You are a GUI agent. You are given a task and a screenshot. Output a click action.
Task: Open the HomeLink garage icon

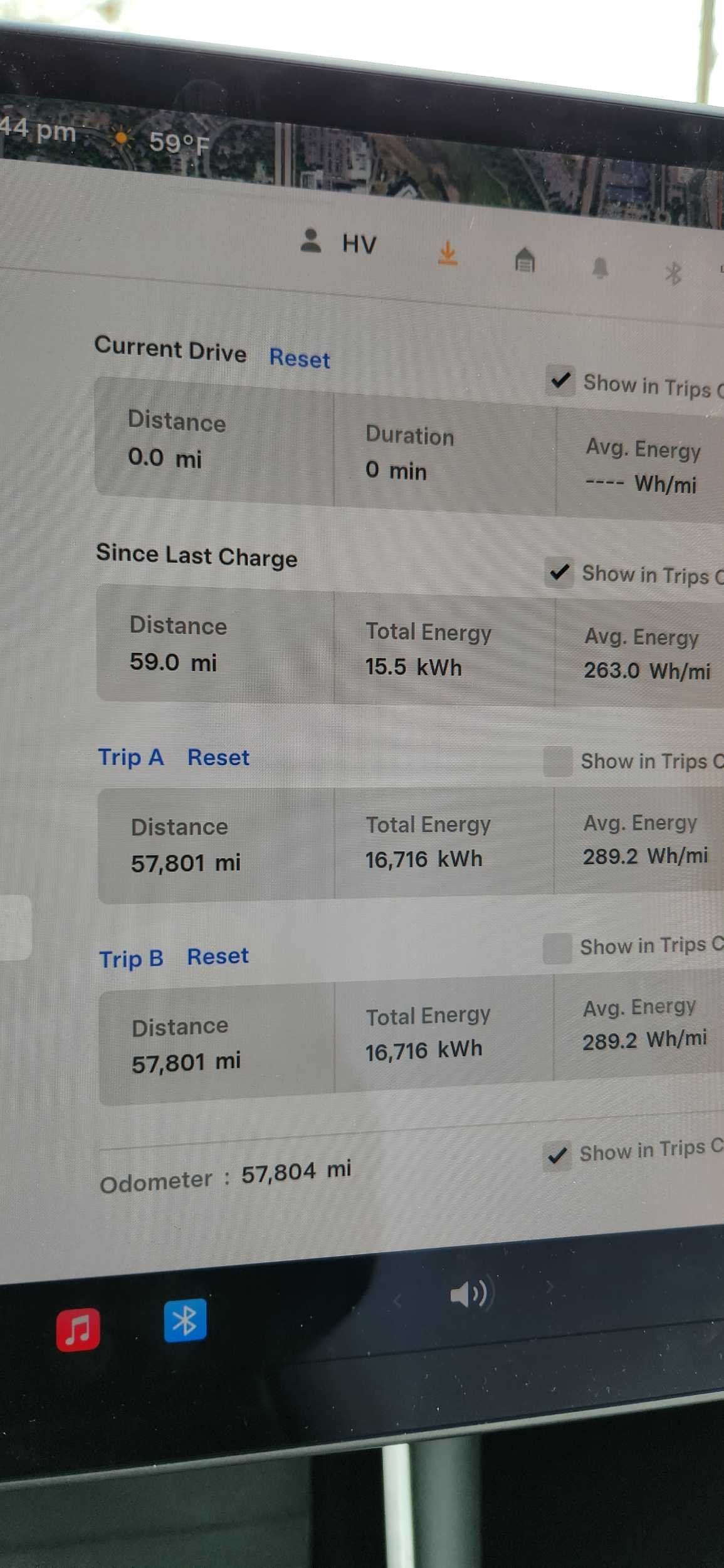click(524, 259)
